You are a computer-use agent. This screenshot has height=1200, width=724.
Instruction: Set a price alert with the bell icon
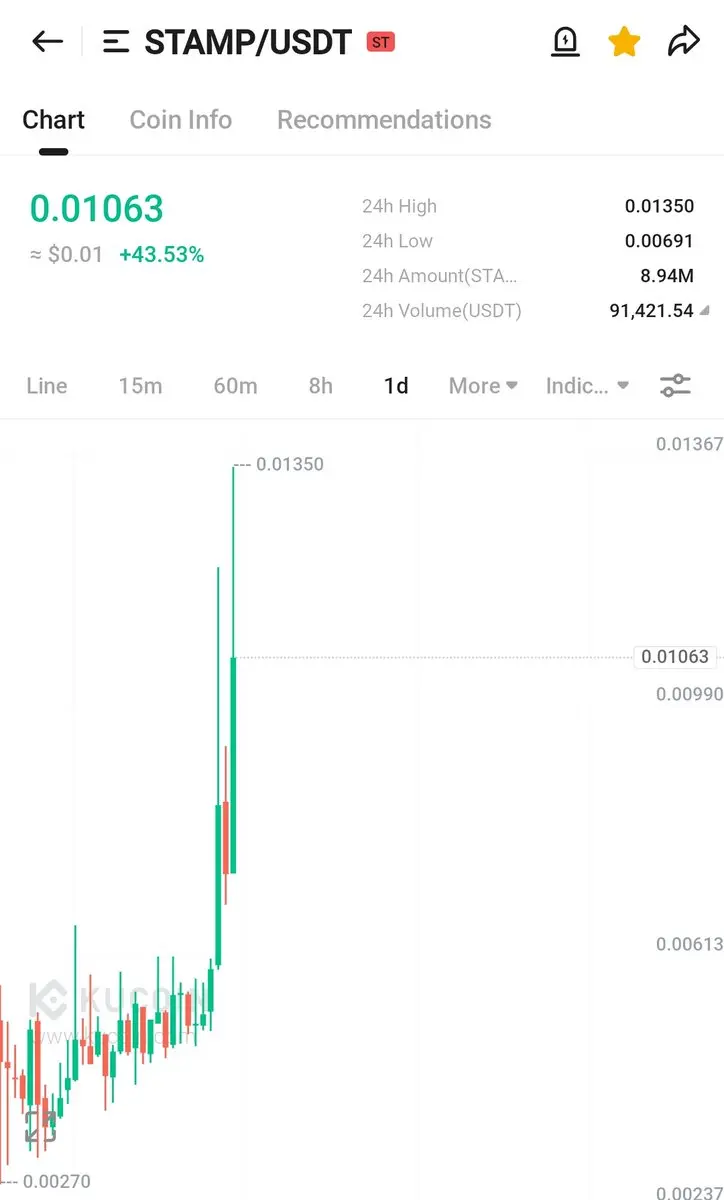pyautogui.click(x=565, y=41)
